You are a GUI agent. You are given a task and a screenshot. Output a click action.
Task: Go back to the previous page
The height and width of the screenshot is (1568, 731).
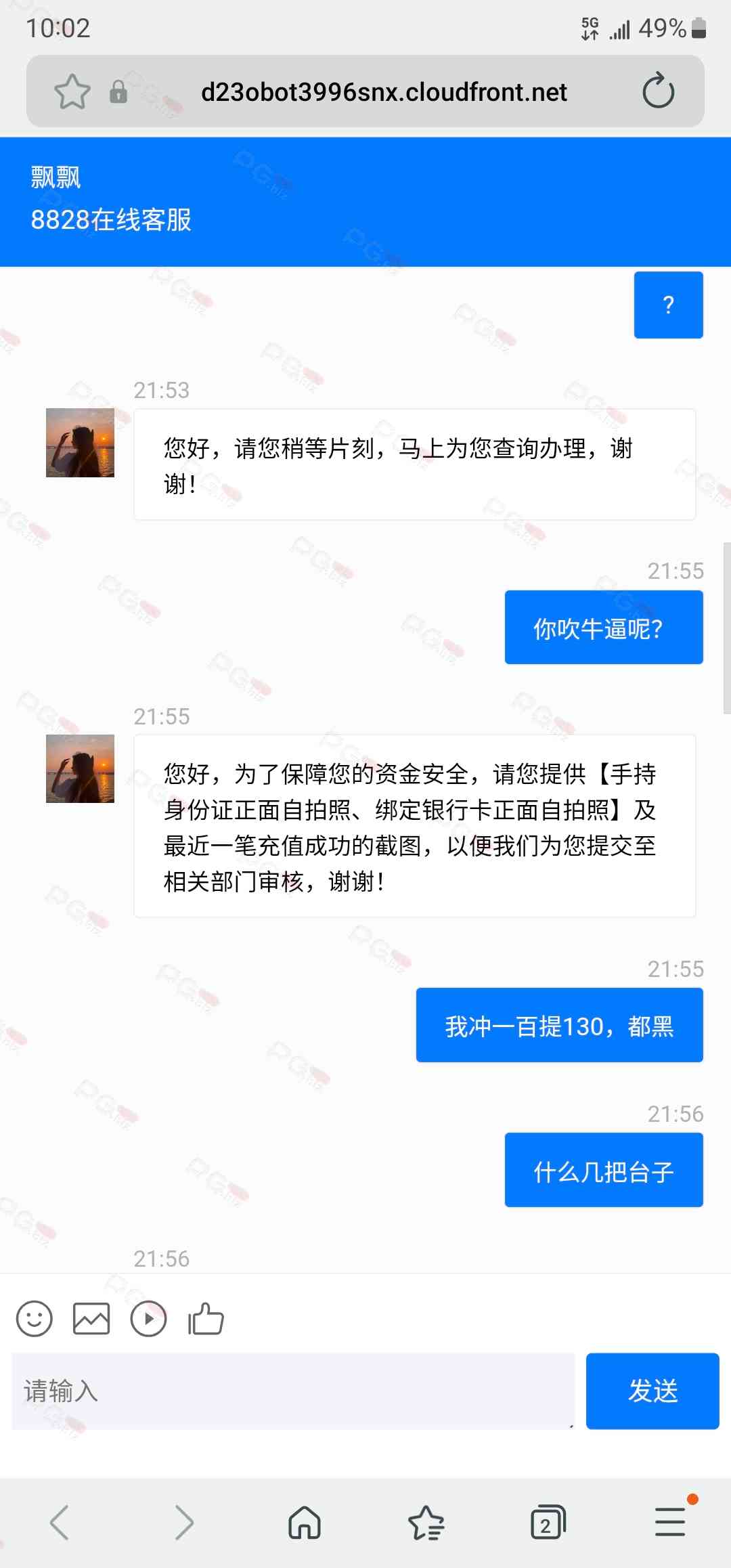coord(60,1523)
